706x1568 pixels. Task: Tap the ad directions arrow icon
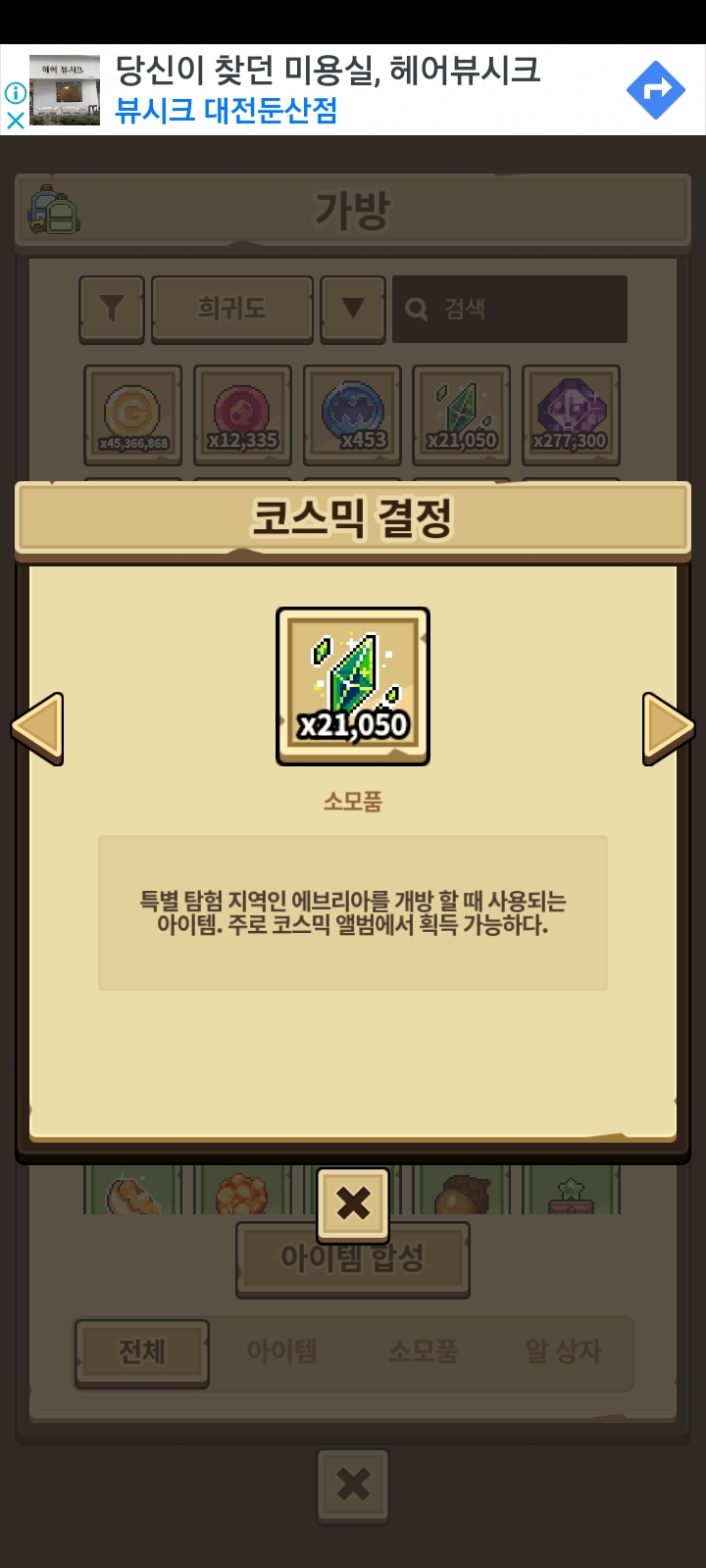click(655, 90)
